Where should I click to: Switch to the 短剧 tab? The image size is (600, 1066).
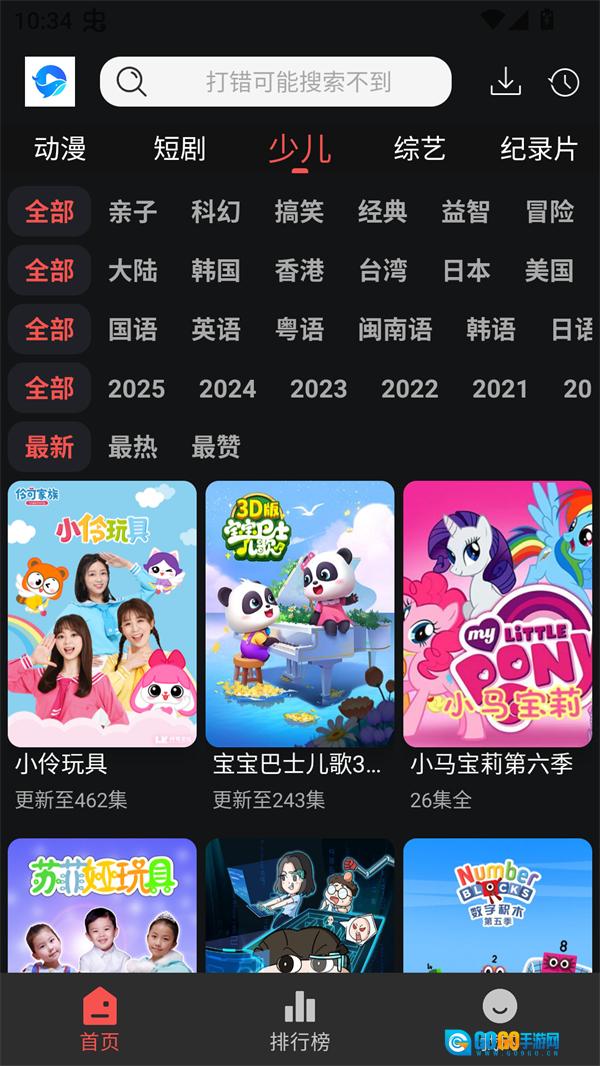pos(180,149)
